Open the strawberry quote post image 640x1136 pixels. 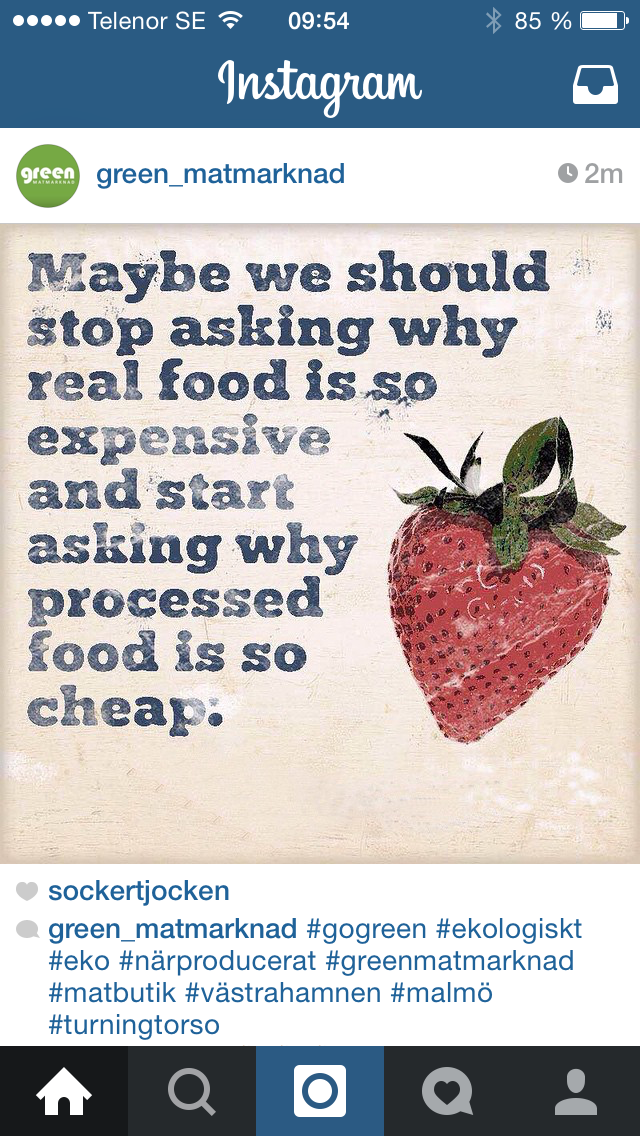(320, 542)
